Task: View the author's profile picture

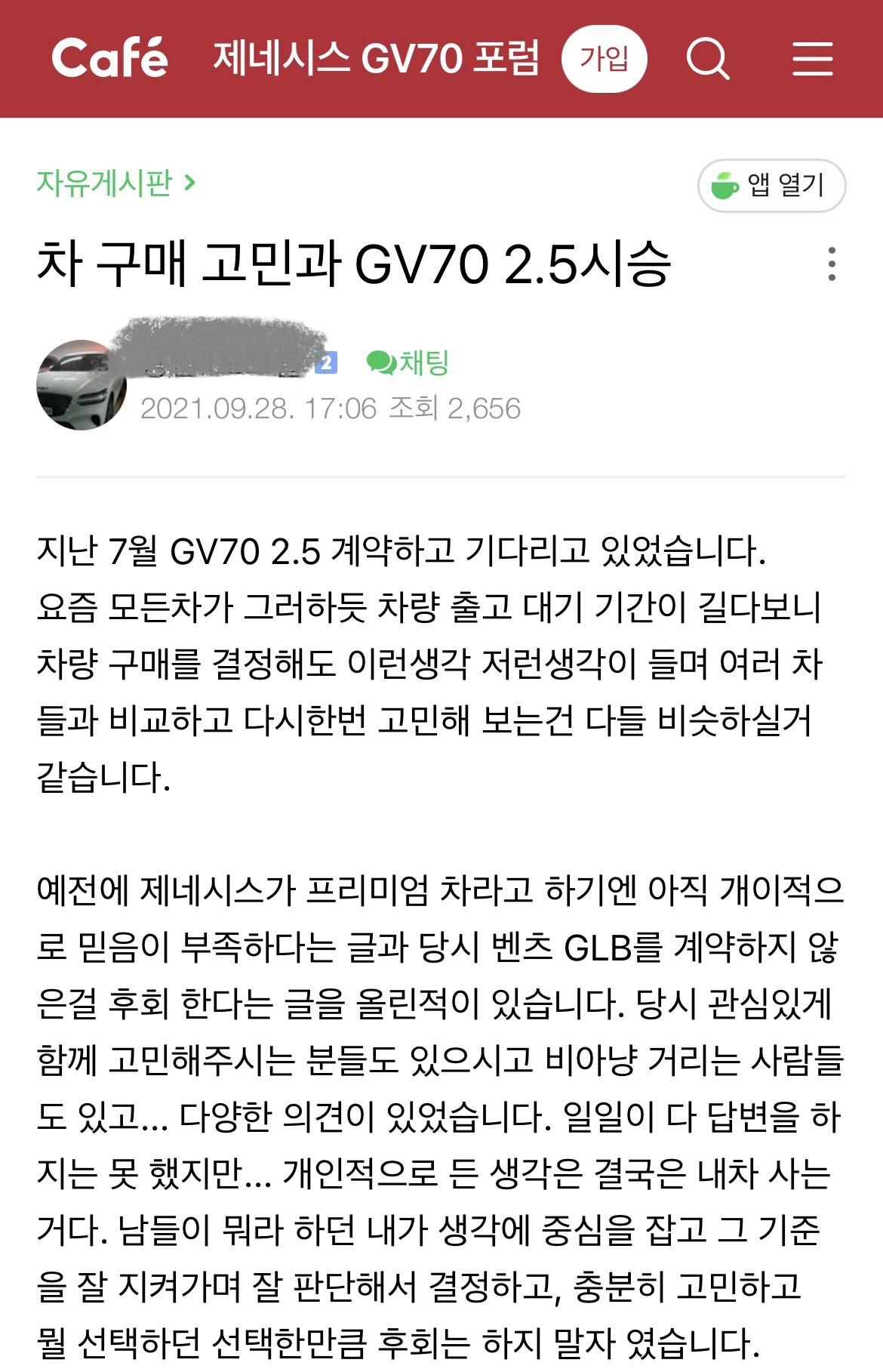Action: point(81,384)
